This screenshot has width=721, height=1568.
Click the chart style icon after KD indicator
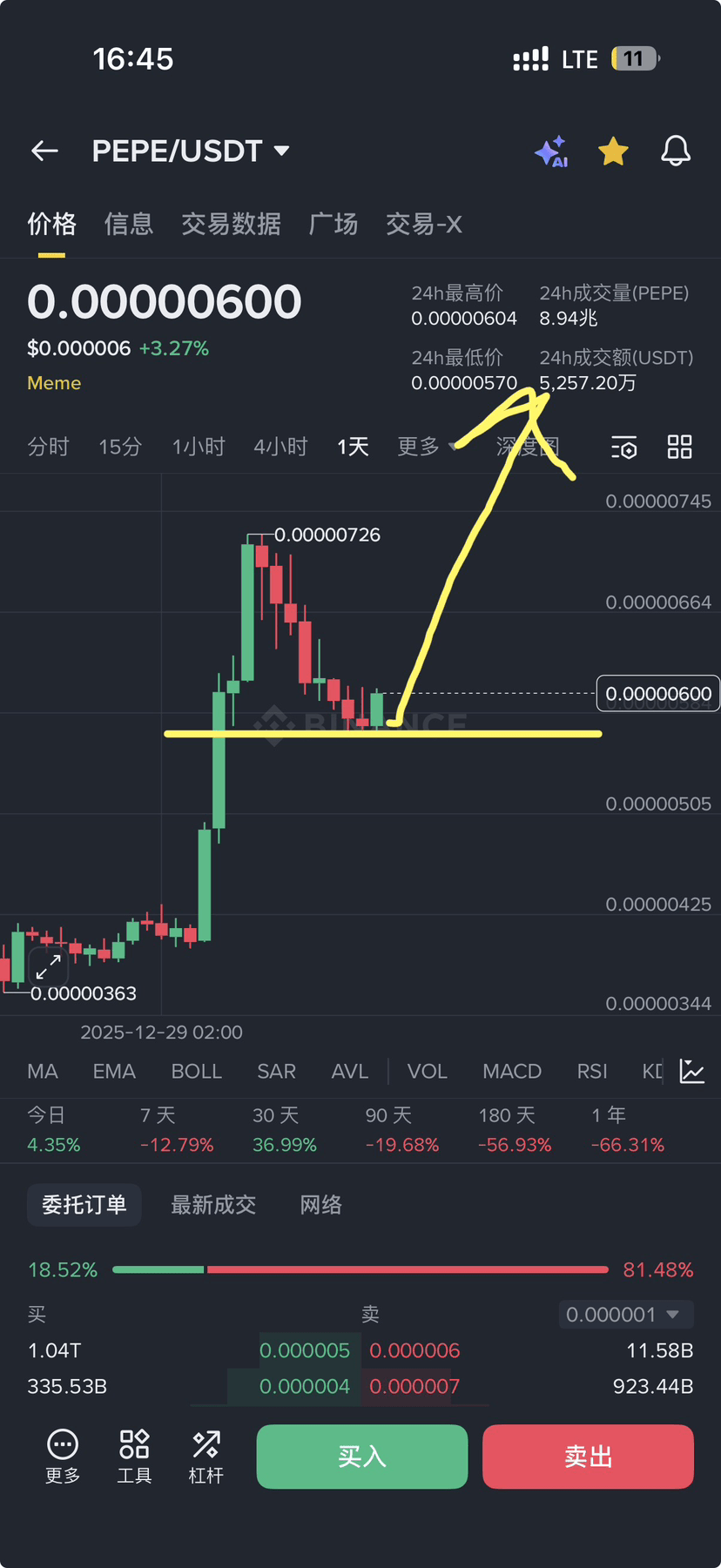pos(692,1071)
